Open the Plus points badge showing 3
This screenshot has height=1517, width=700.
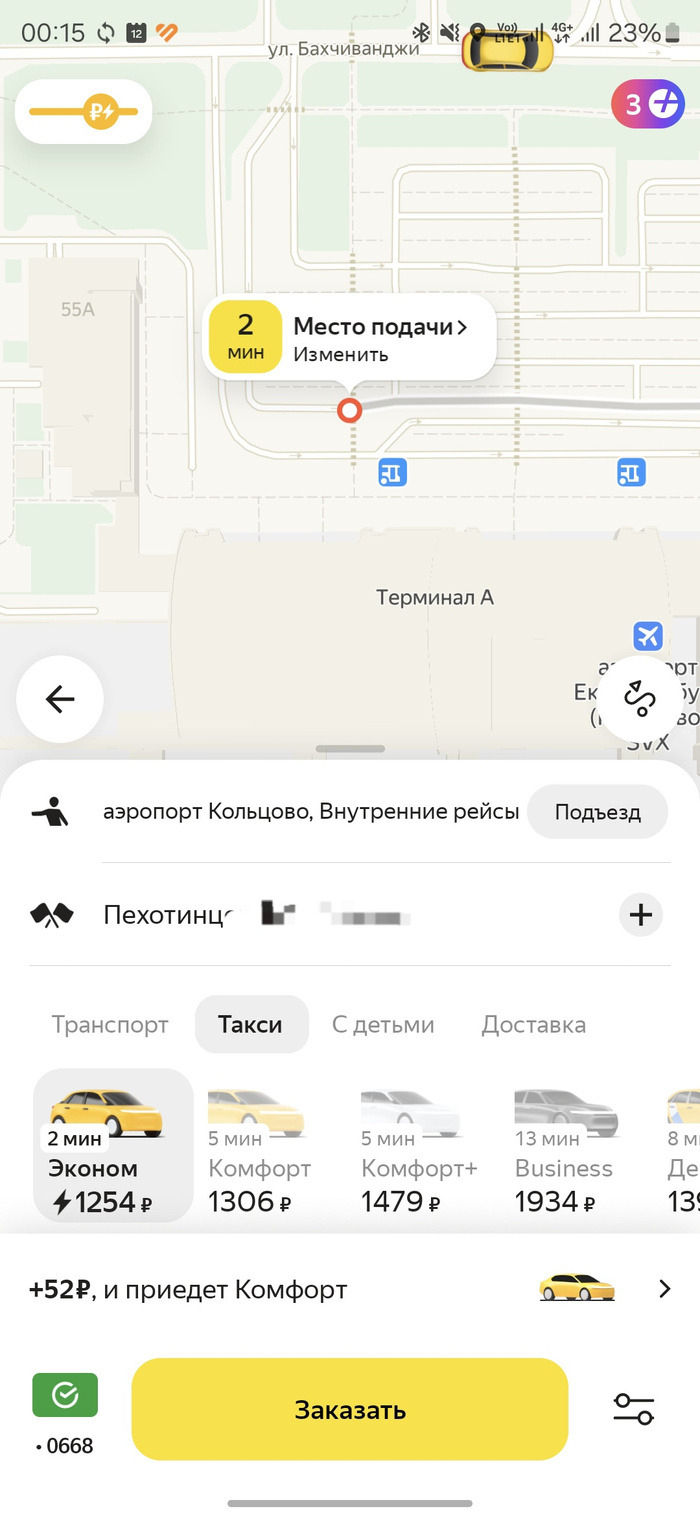[x=647, y=104]
